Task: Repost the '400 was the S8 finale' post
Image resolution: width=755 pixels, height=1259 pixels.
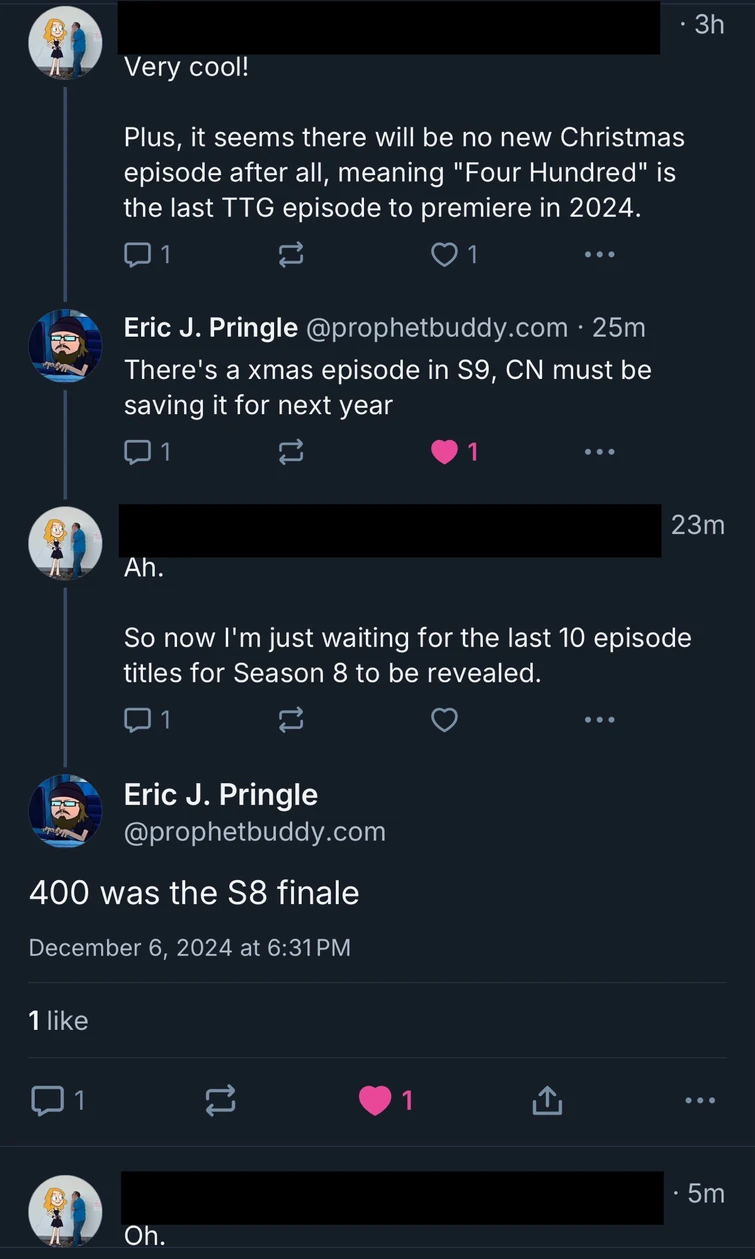Action: click(219, 1100)
